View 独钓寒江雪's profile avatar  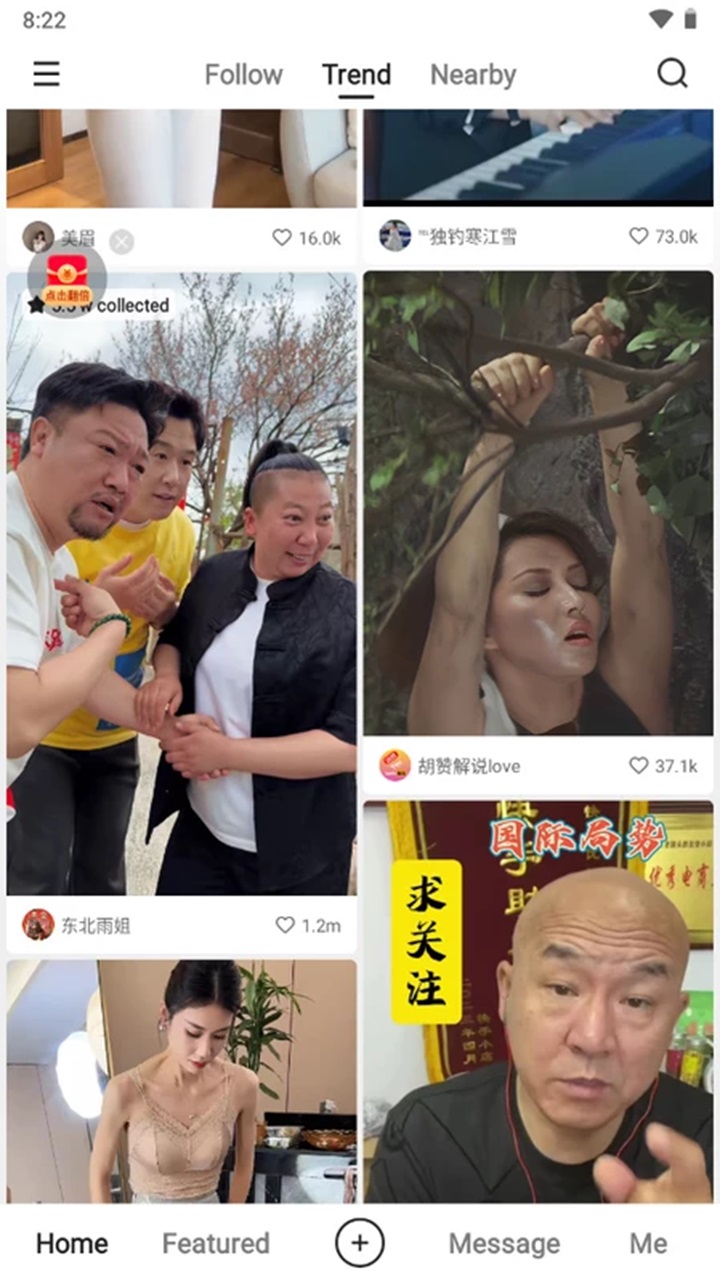[x=395, y=237]
